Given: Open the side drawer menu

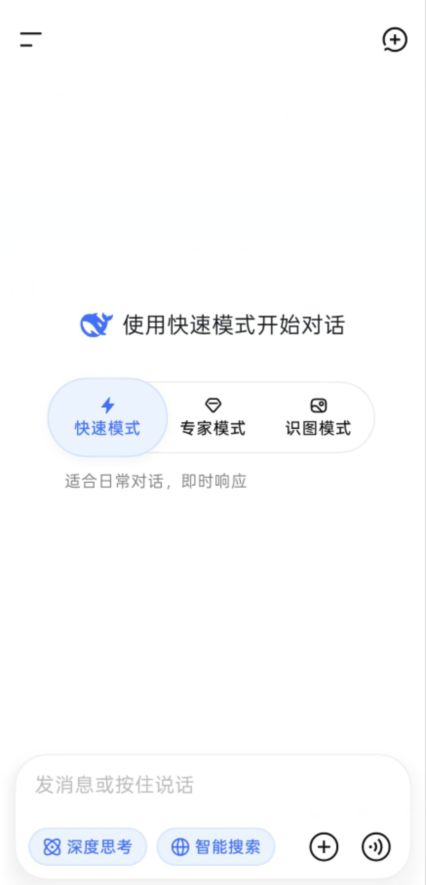Looking at the screenshot, I should pos(30,40).
